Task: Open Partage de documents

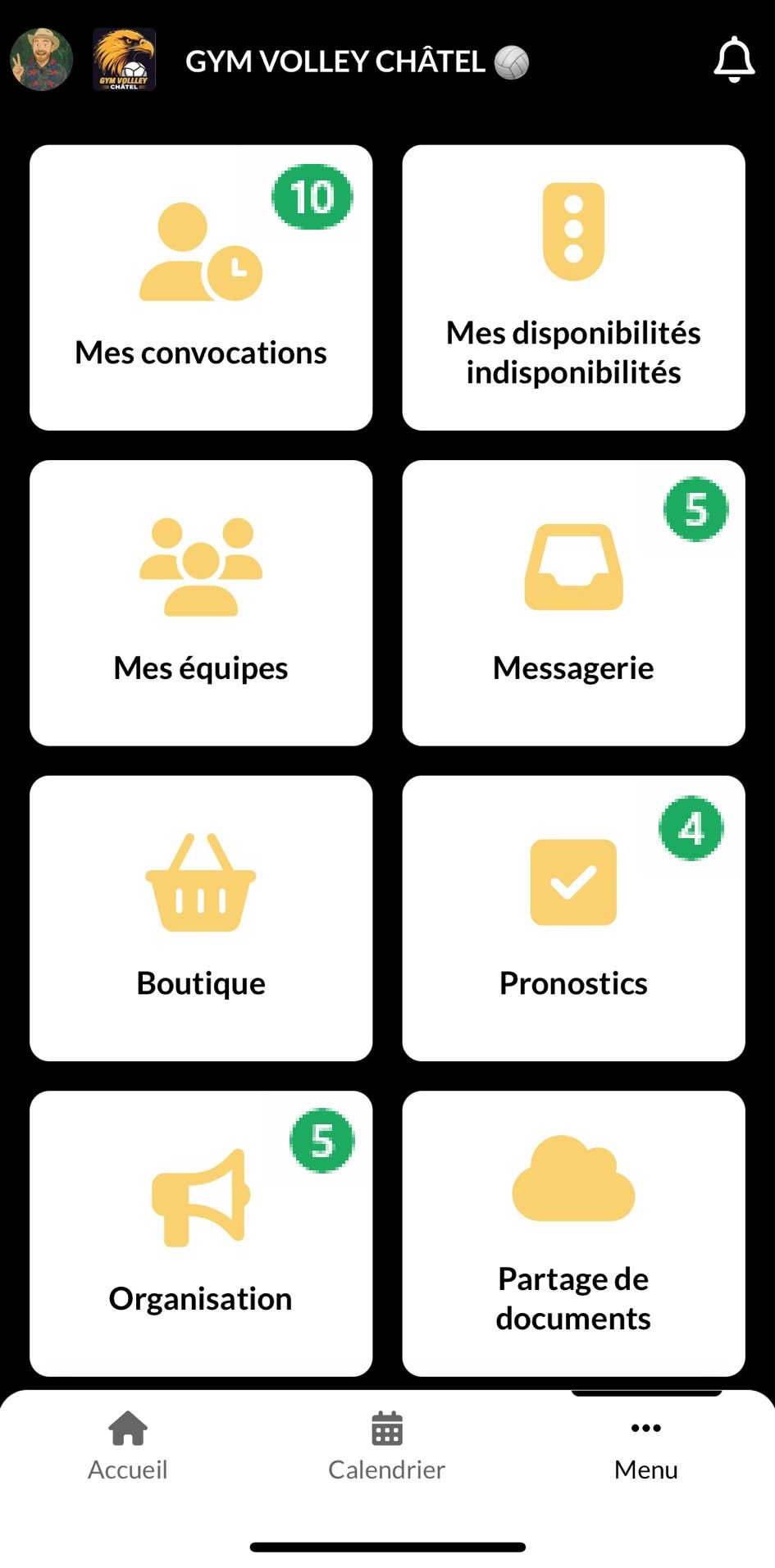Action: [573, 1233]
